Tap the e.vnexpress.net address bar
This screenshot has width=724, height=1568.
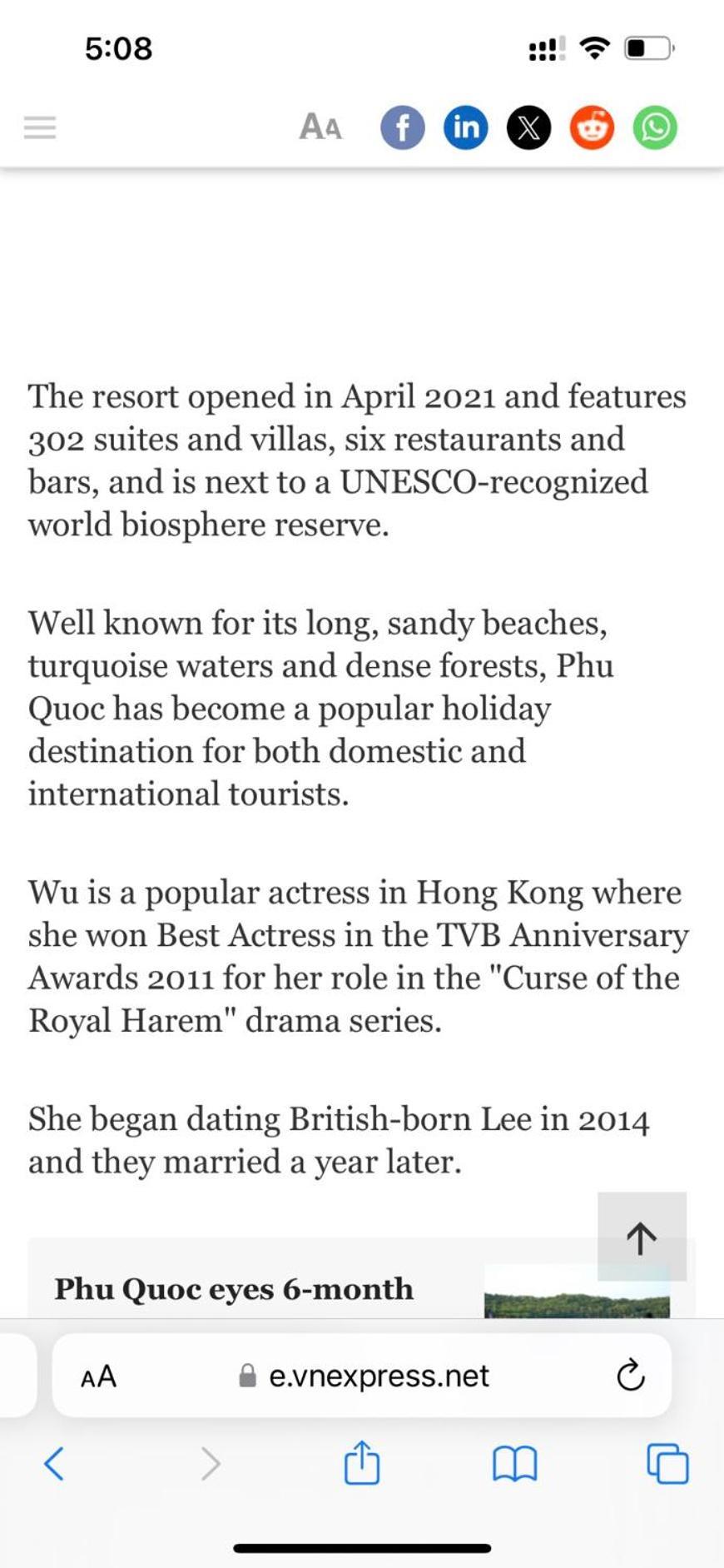[366, 1376]
